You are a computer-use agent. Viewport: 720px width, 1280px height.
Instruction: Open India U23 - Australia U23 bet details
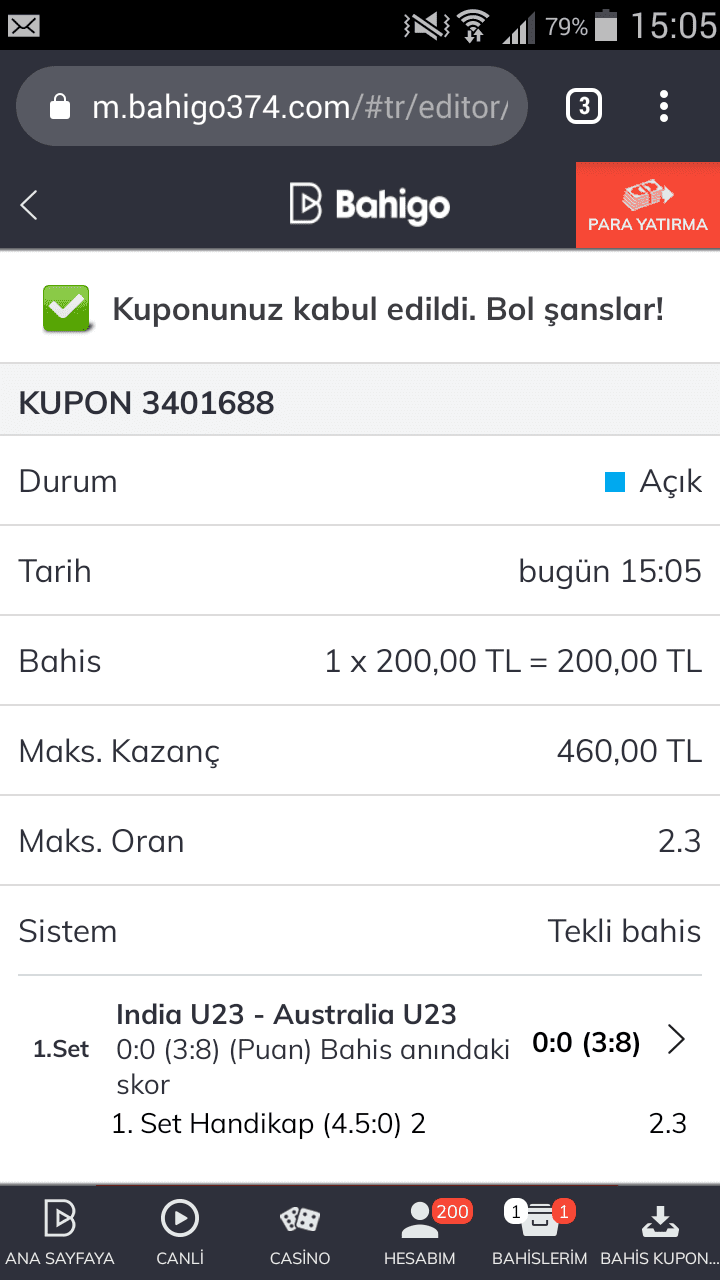360,1069
